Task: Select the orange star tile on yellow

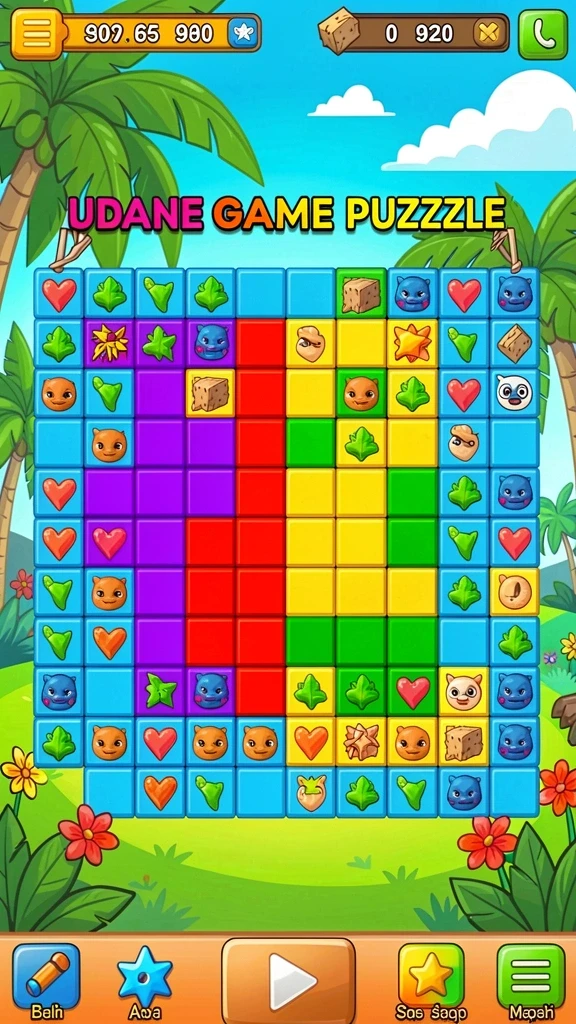Action: pyautogui.click(x=413, y=343)
